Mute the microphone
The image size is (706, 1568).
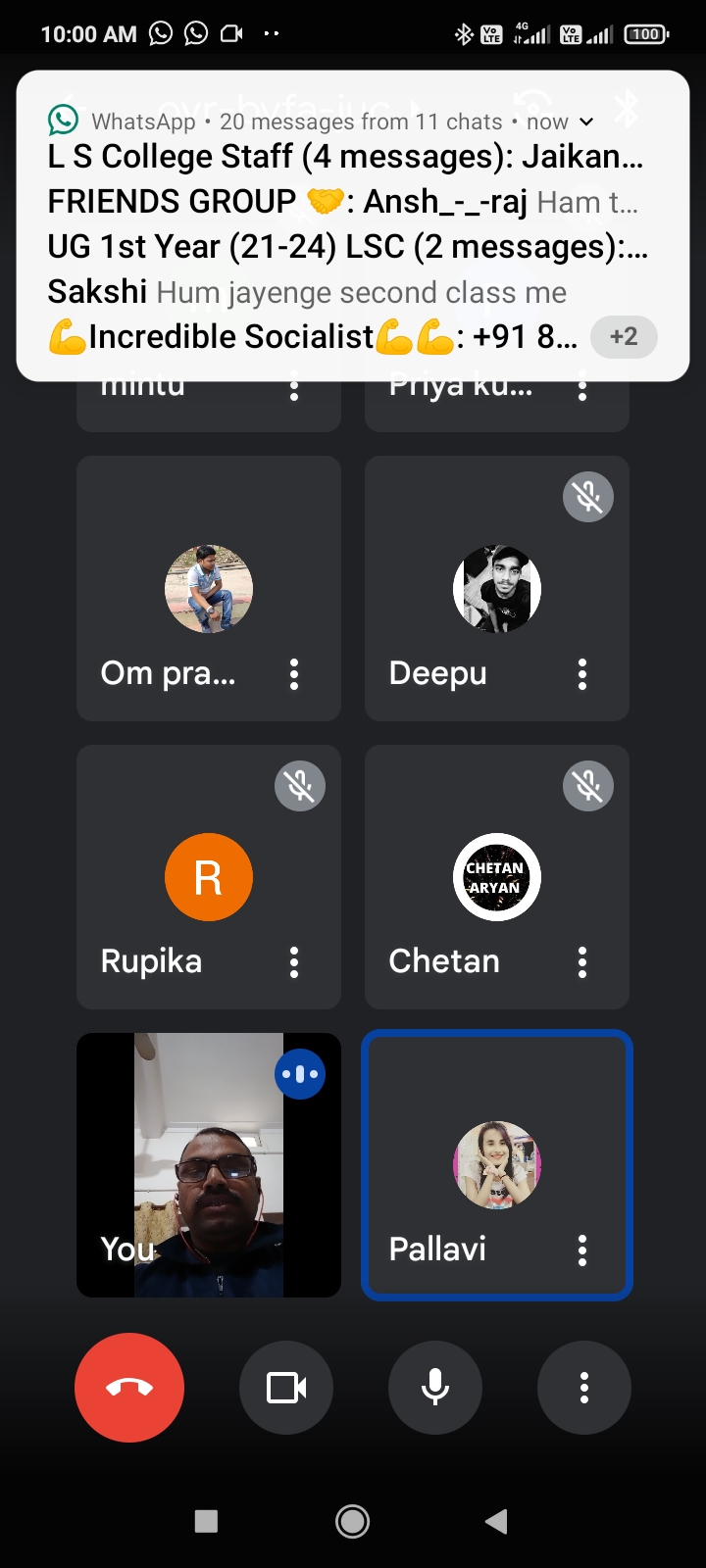tap(435, 1388)
